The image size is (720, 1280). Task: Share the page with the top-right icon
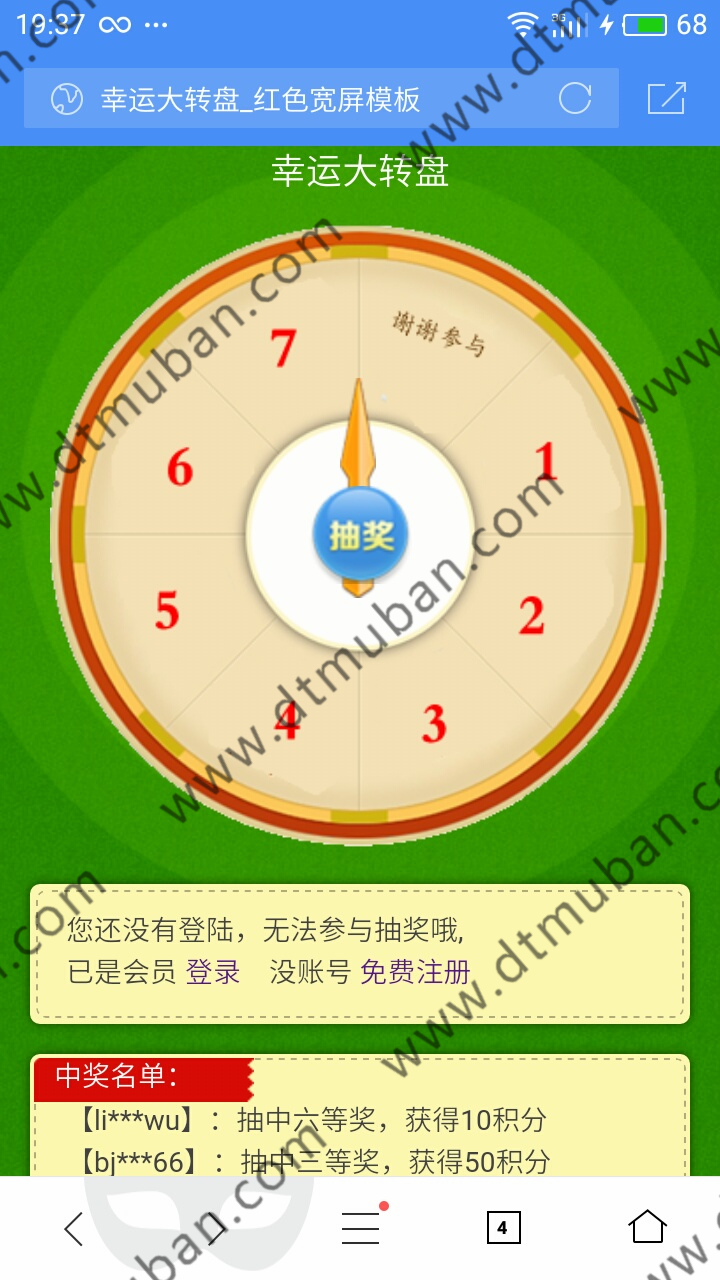coord(667,99)
